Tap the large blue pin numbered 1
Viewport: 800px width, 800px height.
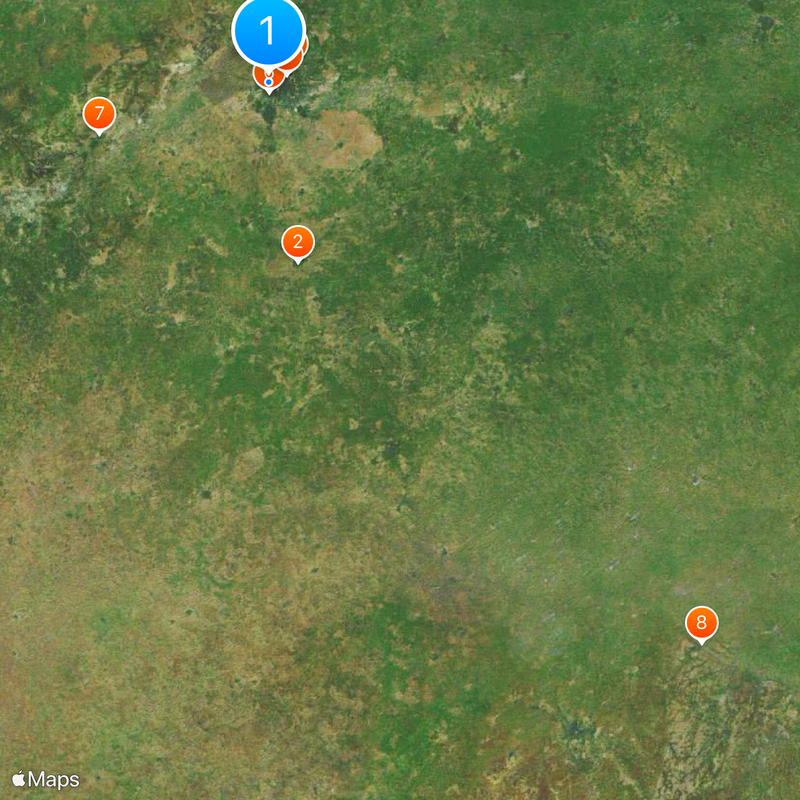tap(268, 32)
